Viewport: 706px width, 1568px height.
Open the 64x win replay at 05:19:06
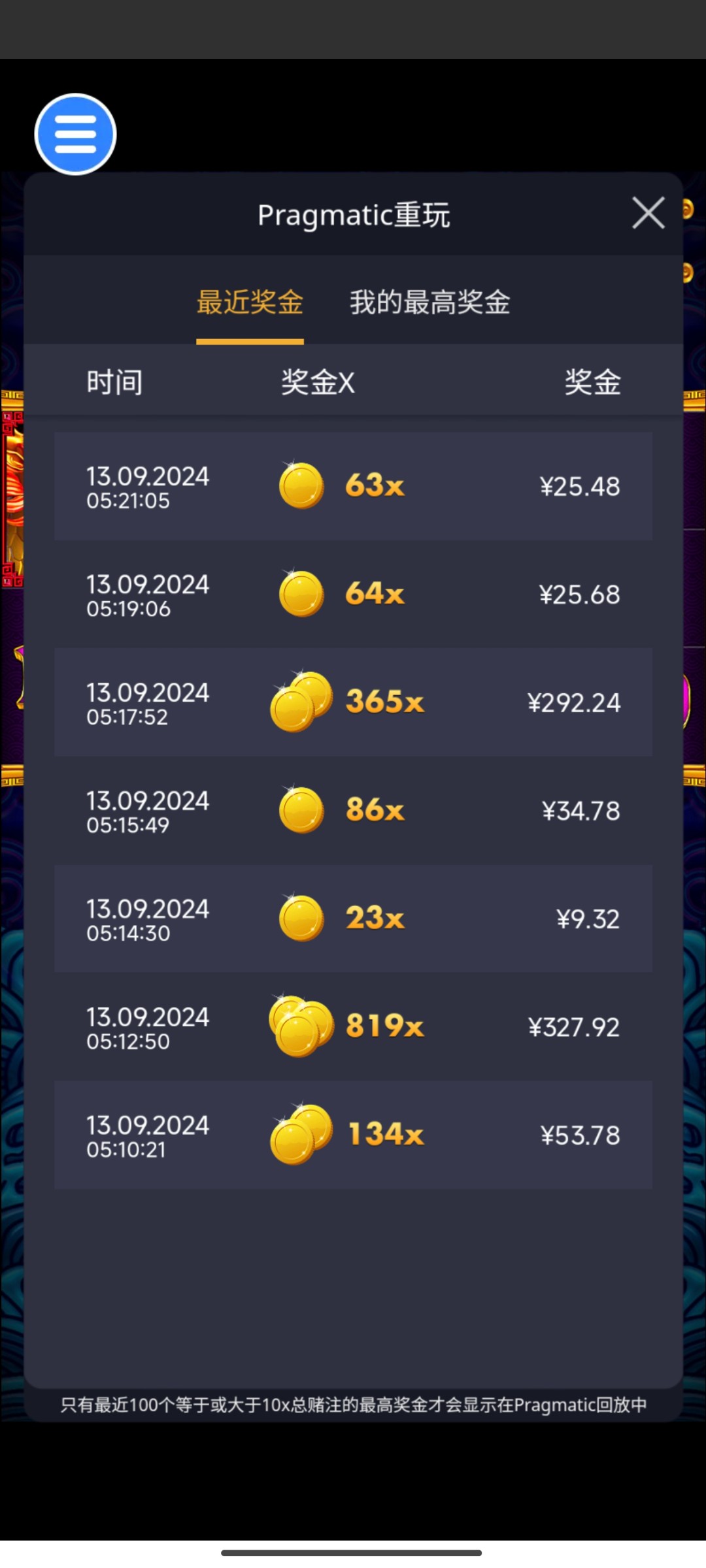pos(353,594)
